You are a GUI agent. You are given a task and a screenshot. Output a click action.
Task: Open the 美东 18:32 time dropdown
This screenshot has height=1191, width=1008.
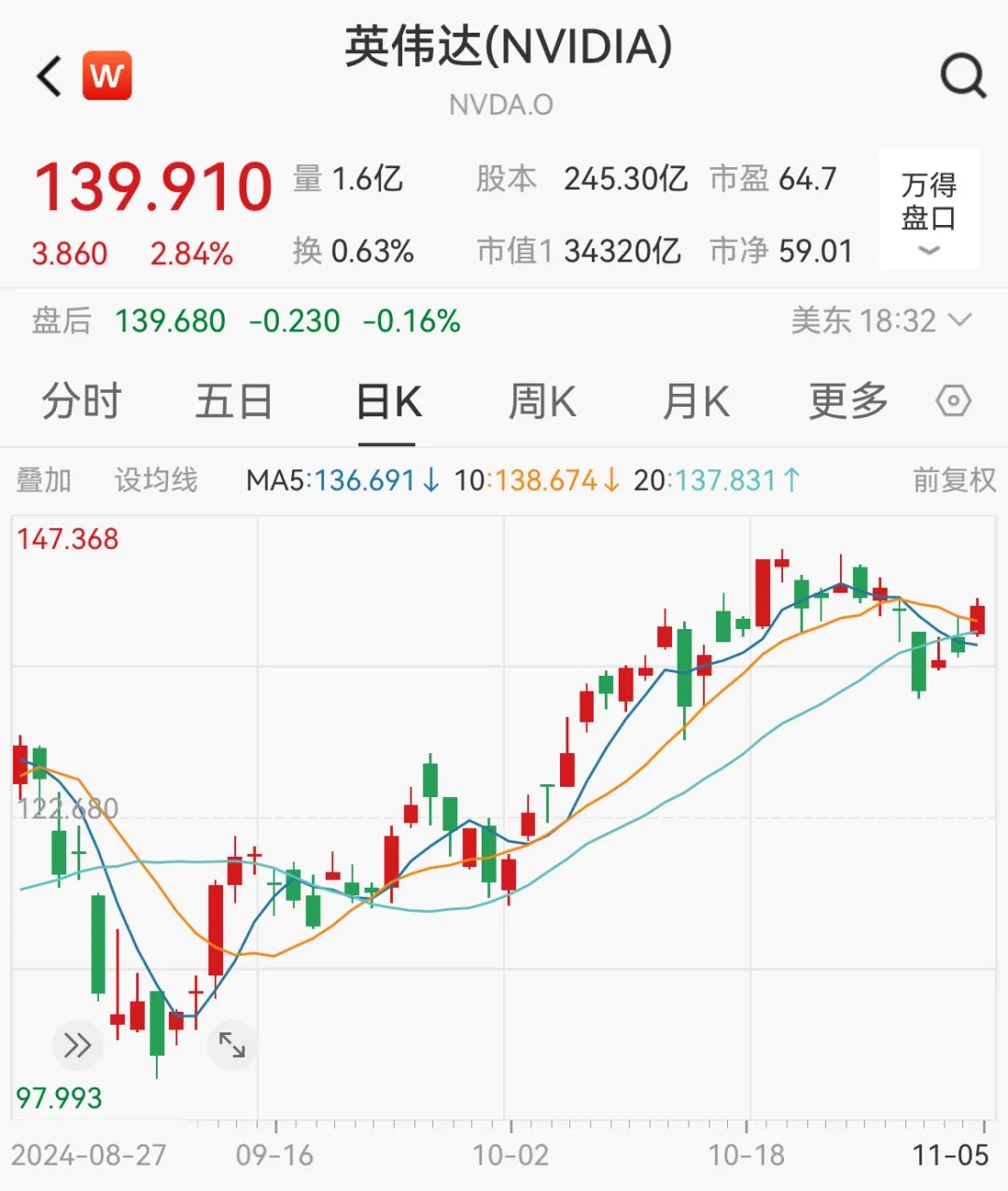click(x=881, y=321)
